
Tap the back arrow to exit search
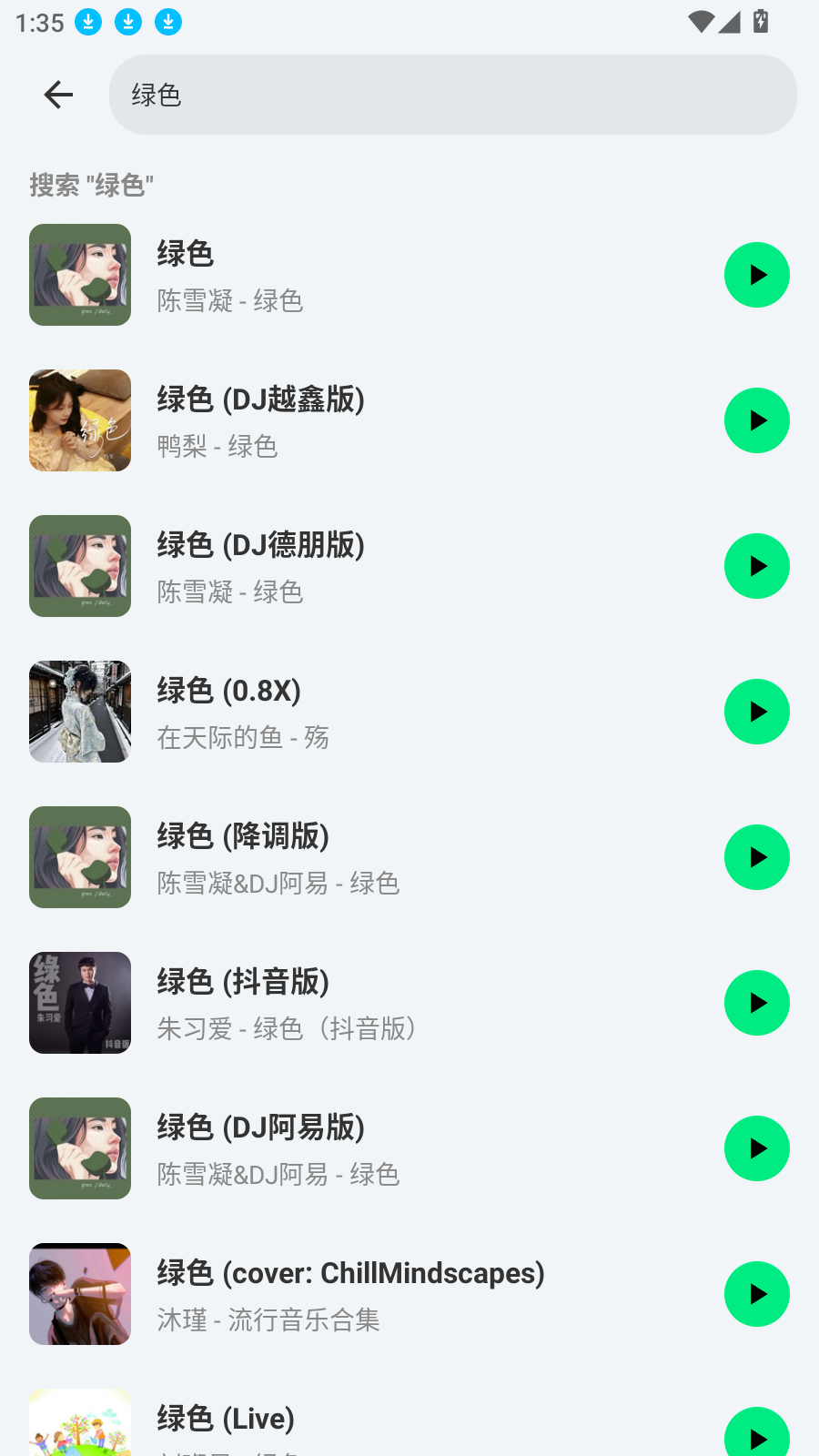click(x=58, y=95)
